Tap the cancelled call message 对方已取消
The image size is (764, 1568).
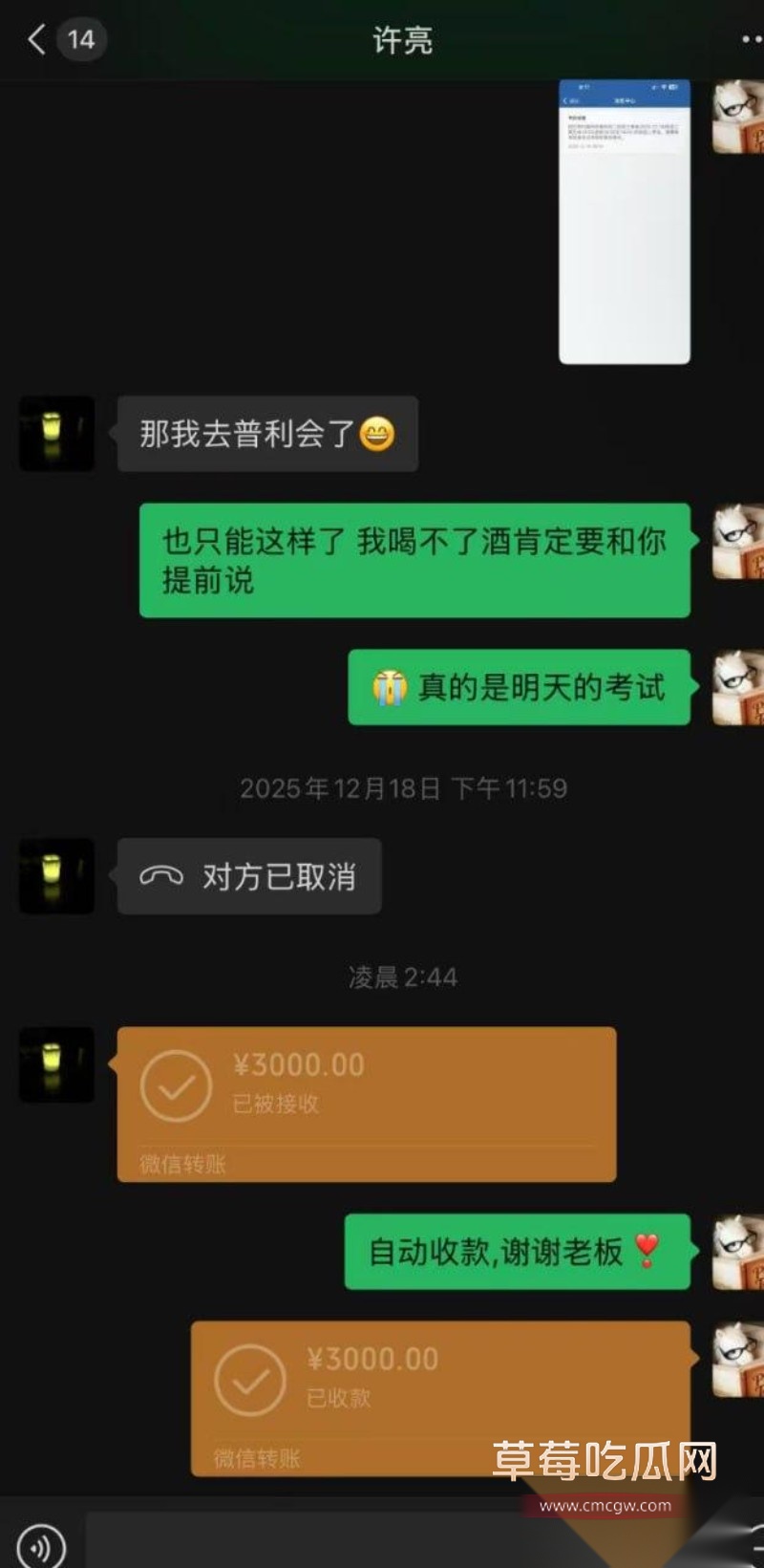(x=249, y=876)
